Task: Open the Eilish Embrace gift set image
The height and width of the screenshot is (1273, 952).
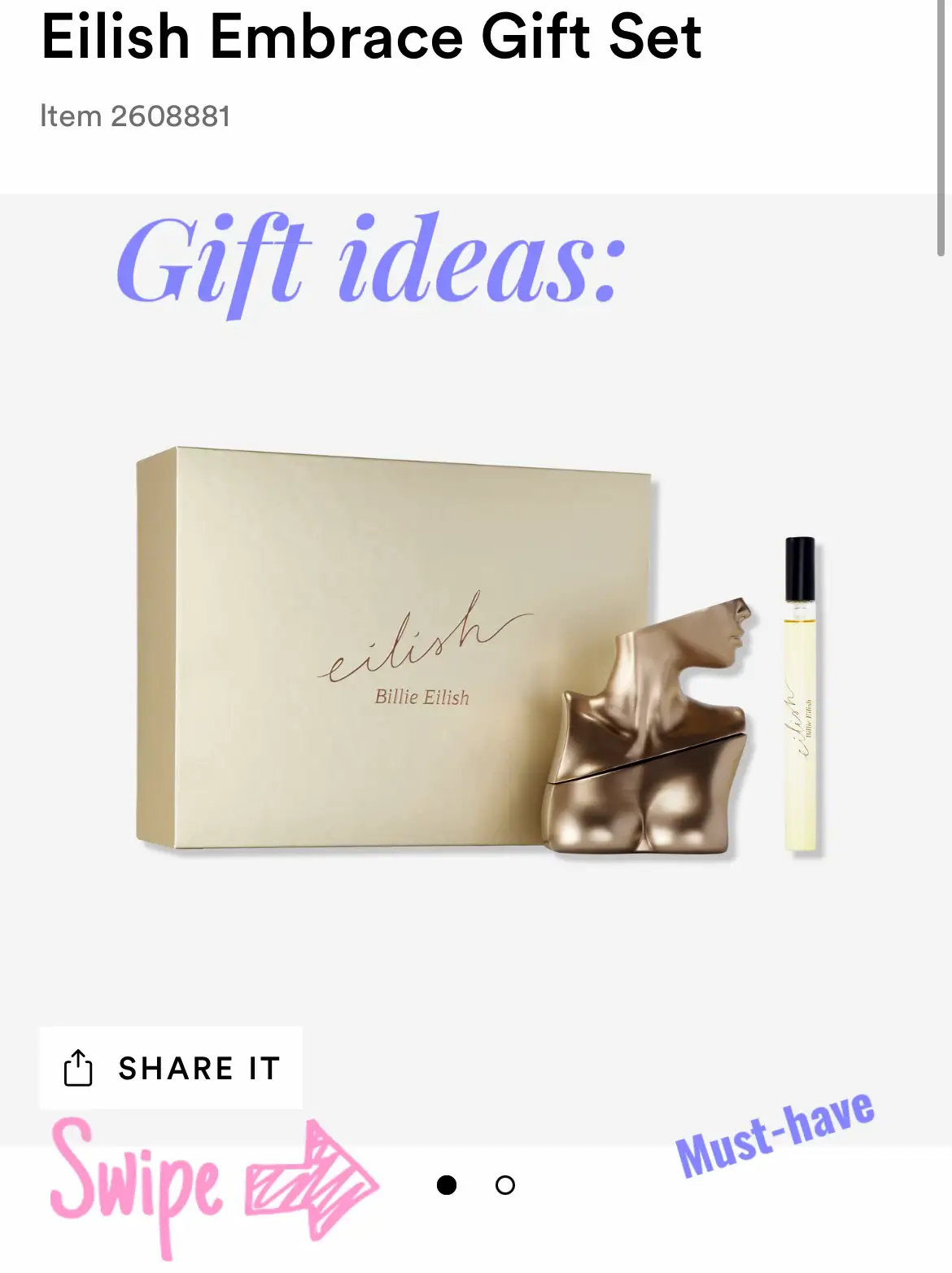Action: pyautogui.click(x=477, y=653)
